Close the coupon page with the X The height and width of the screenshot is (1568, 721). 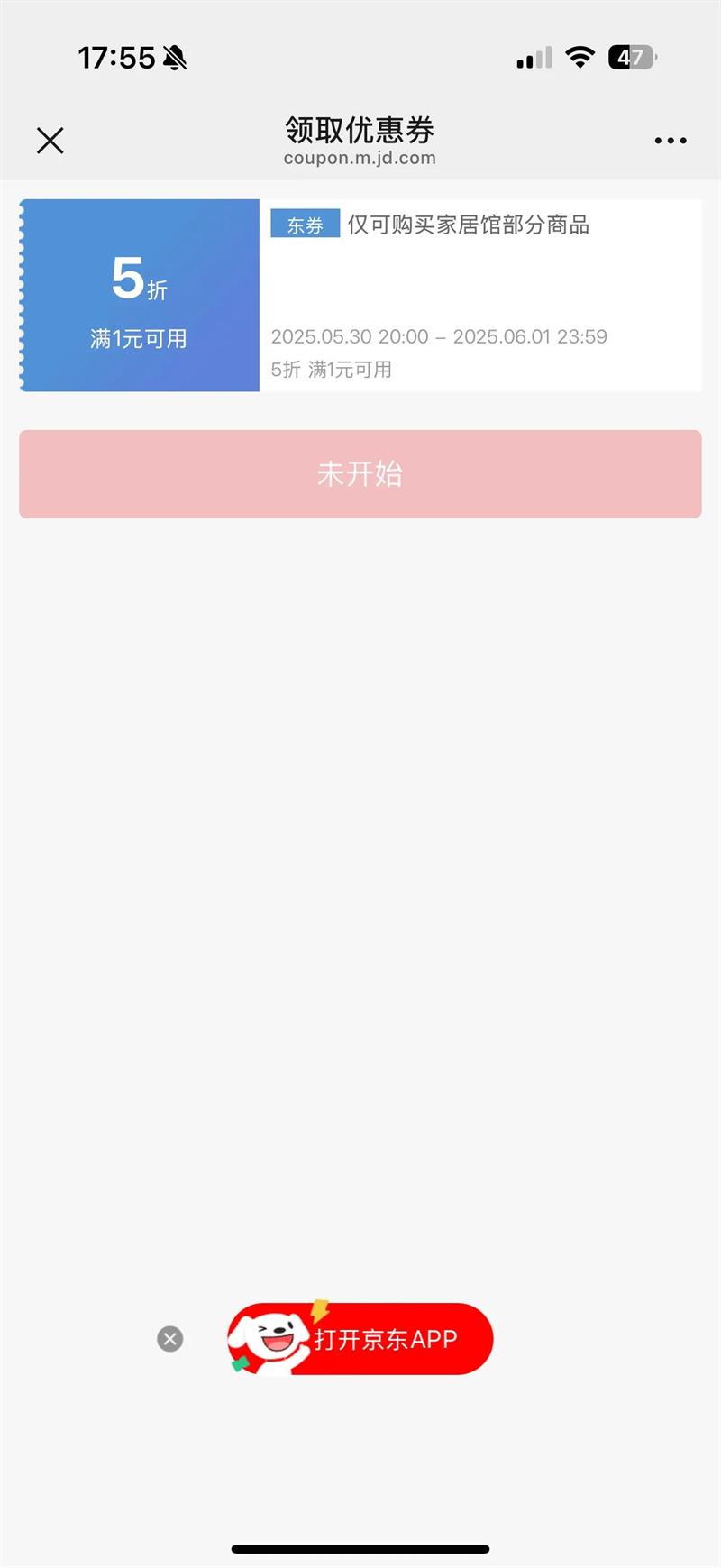tap(50, 141)
